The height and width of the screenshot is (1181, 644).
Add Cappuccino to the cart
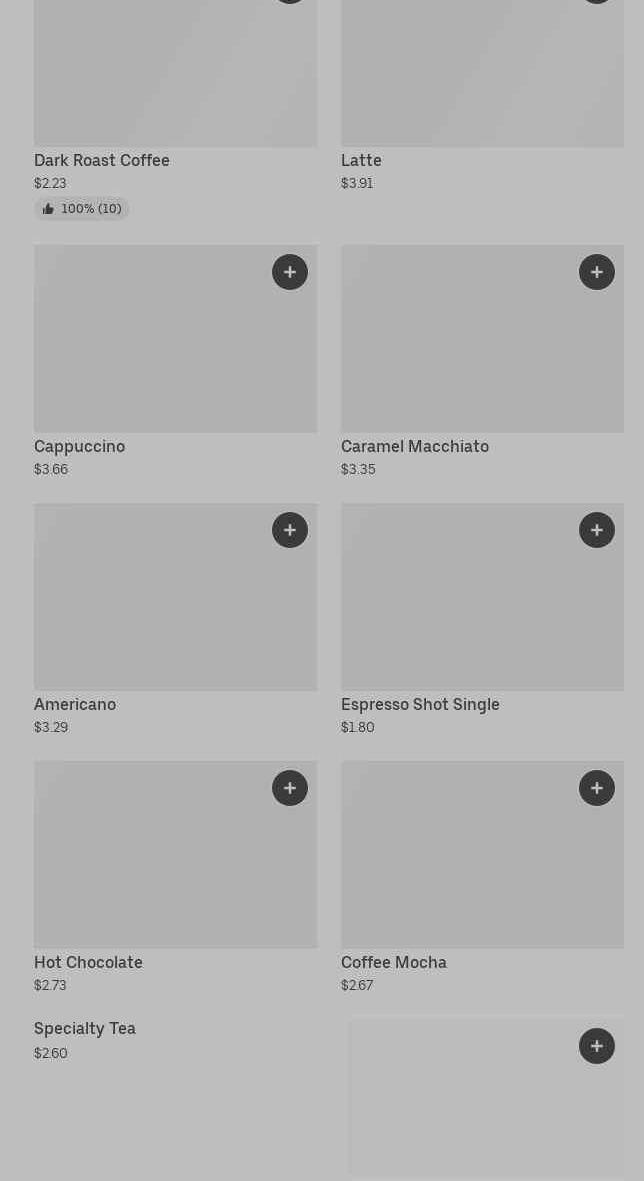click(x=290, y=272)
